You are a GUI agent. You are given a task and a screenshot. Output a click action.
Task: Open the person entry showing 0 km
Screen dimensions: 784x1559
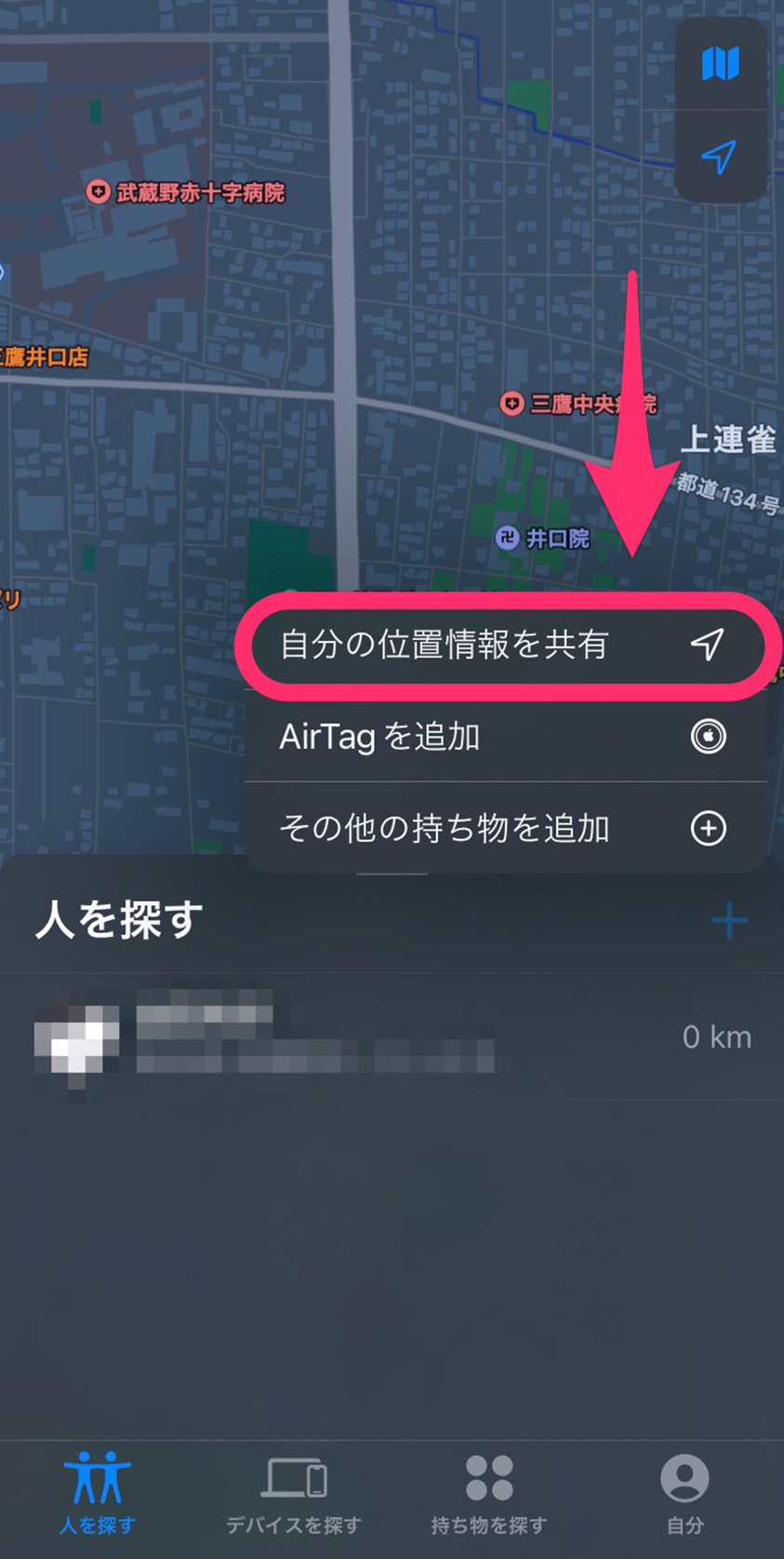(391, 1036)
